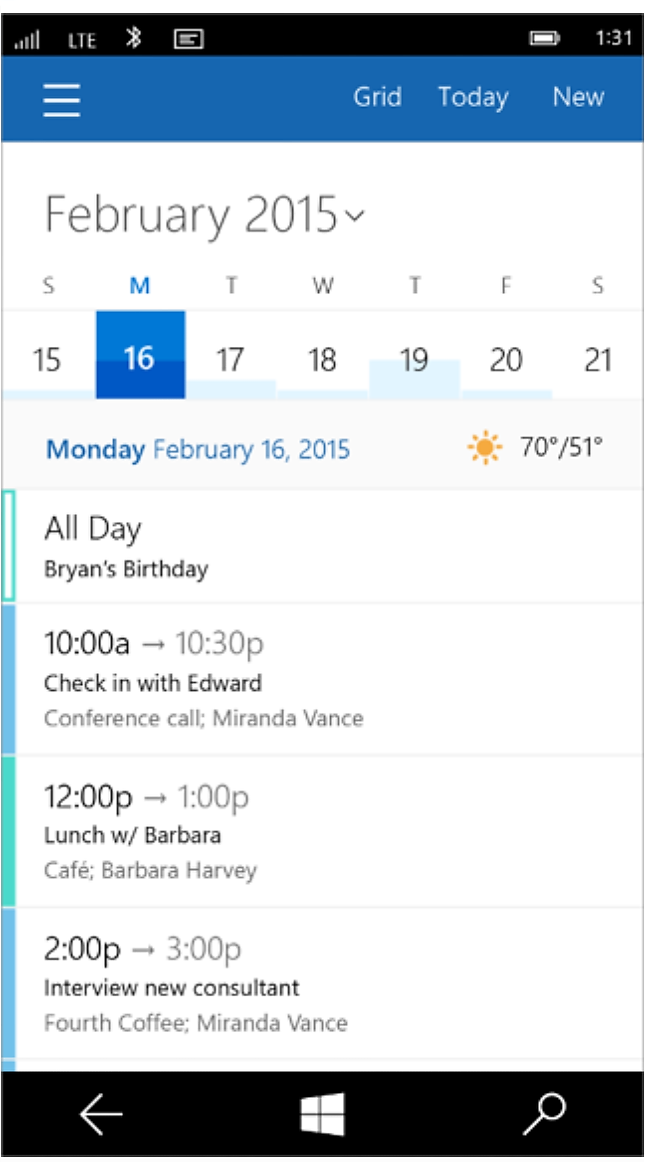Open Lunch w/ Barbara event
Screen dimensions: 646x1162
(322, 831)
